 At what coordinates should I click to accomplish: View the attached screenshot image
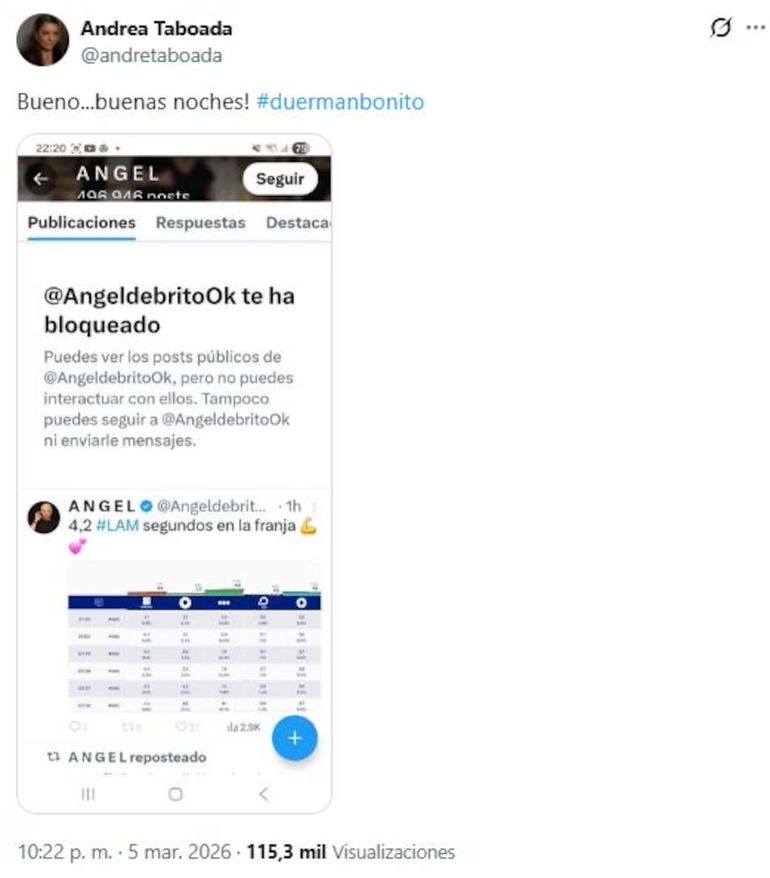coord(175,472)
